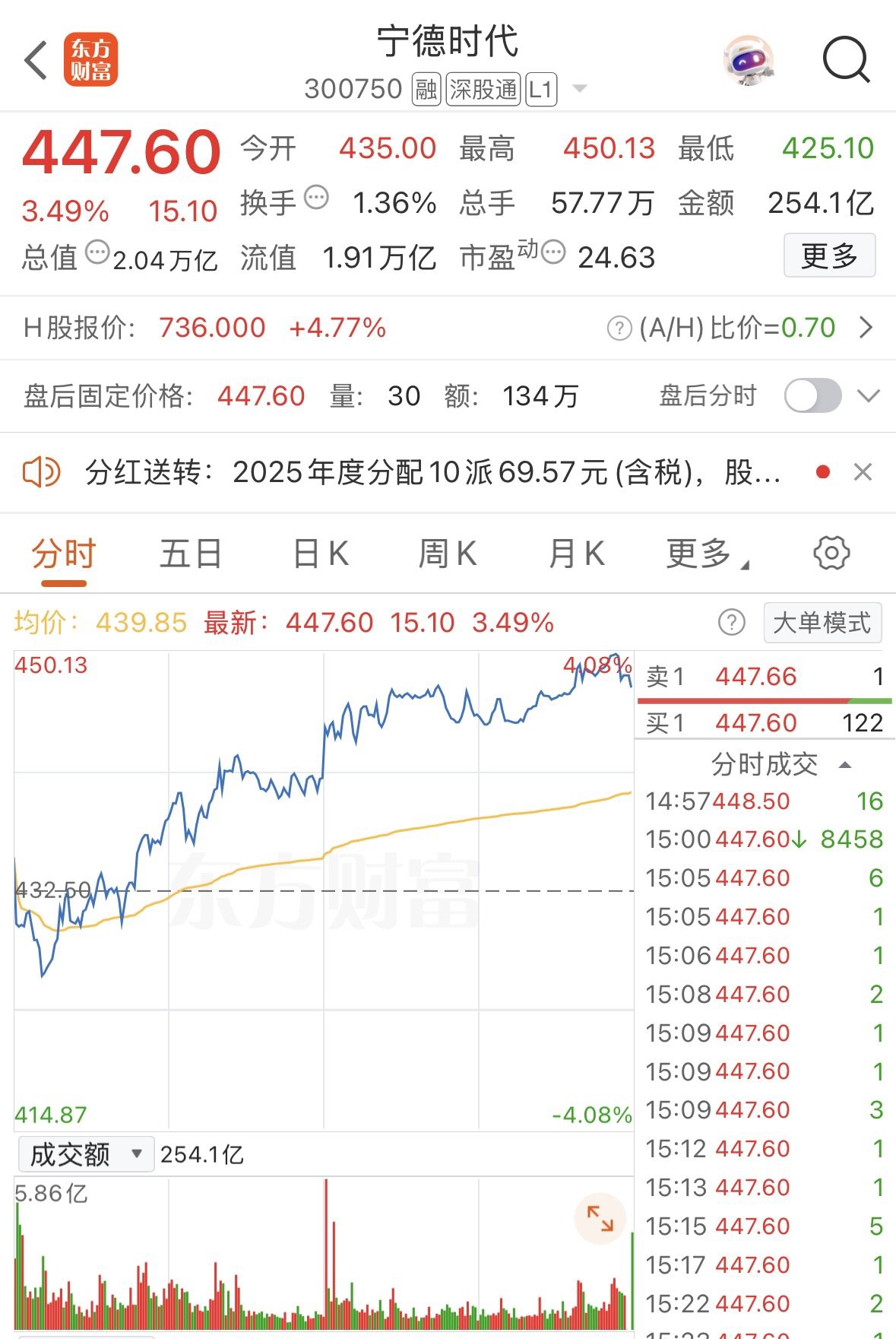Open stock search magnifier
The width and height of the screenshot is (896, 1339).
click(x=846, y=59)
